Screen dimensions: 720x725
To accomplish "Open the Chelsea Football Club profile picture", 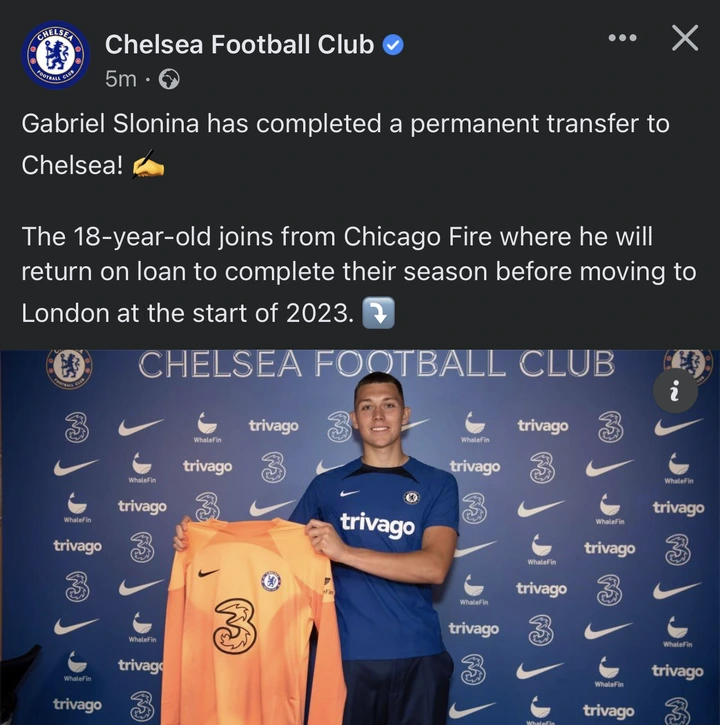I will pos(55,57).
